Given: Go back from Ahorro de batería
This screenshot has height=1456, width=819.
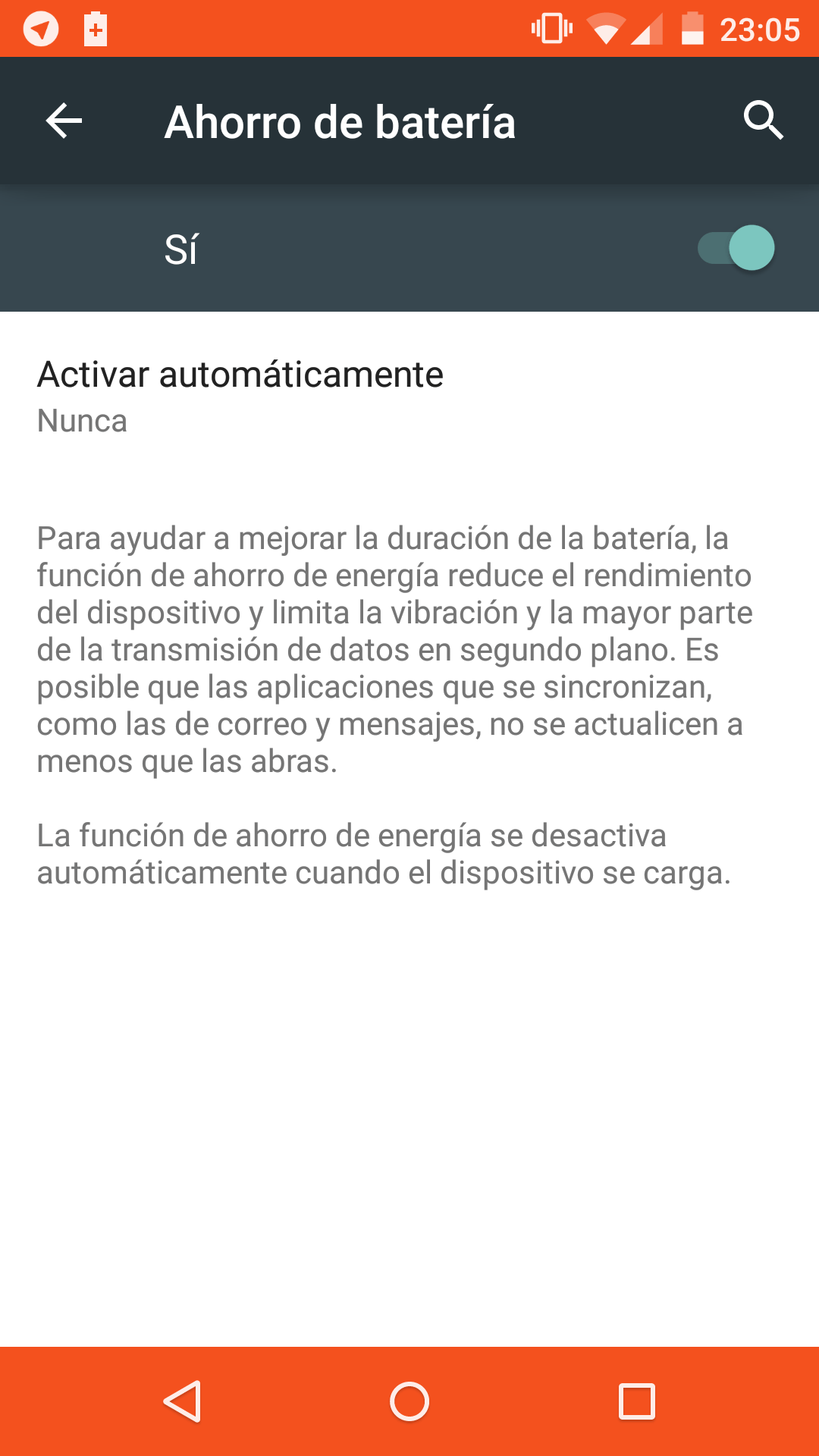Looking at the screenshot, I should [64, 121].
